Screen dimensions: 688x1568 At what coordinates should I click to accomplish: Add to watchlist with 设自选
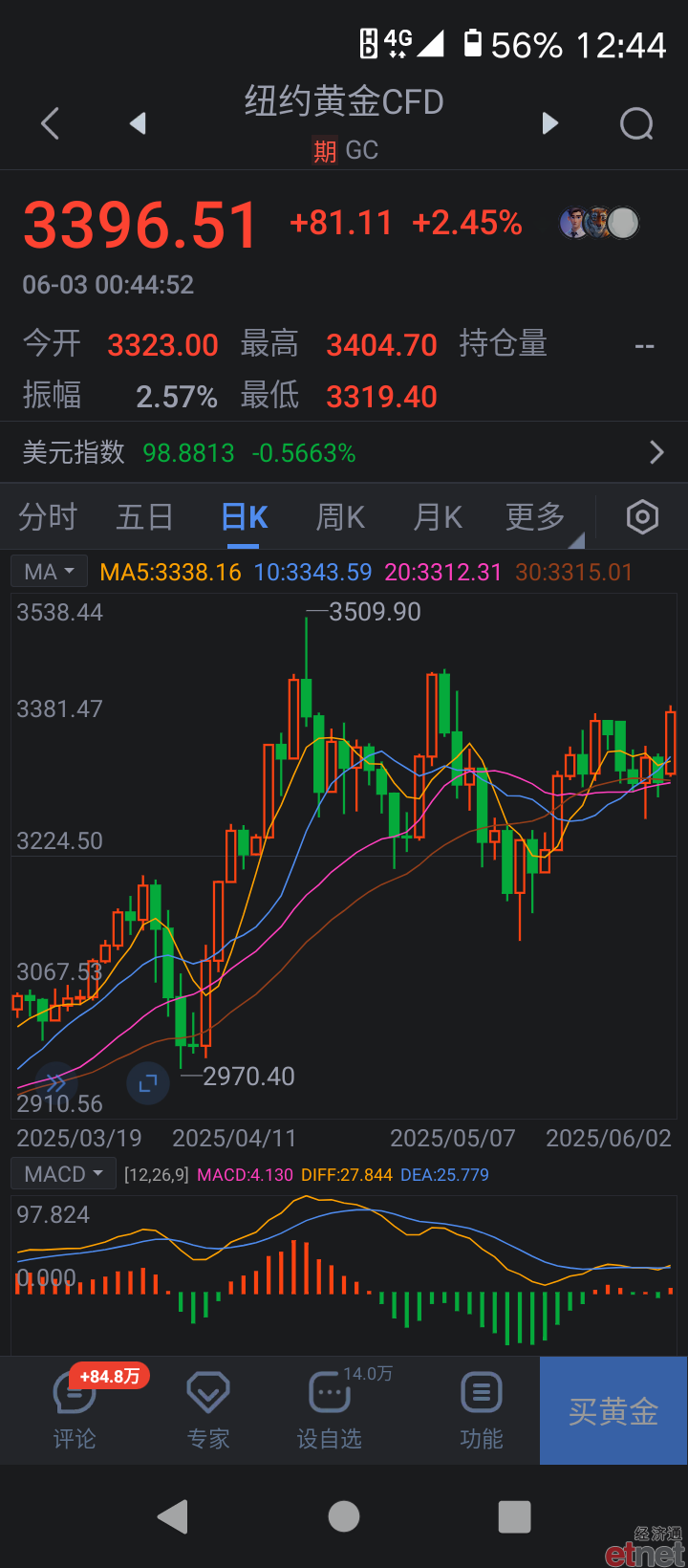(x=331, y=1410)
